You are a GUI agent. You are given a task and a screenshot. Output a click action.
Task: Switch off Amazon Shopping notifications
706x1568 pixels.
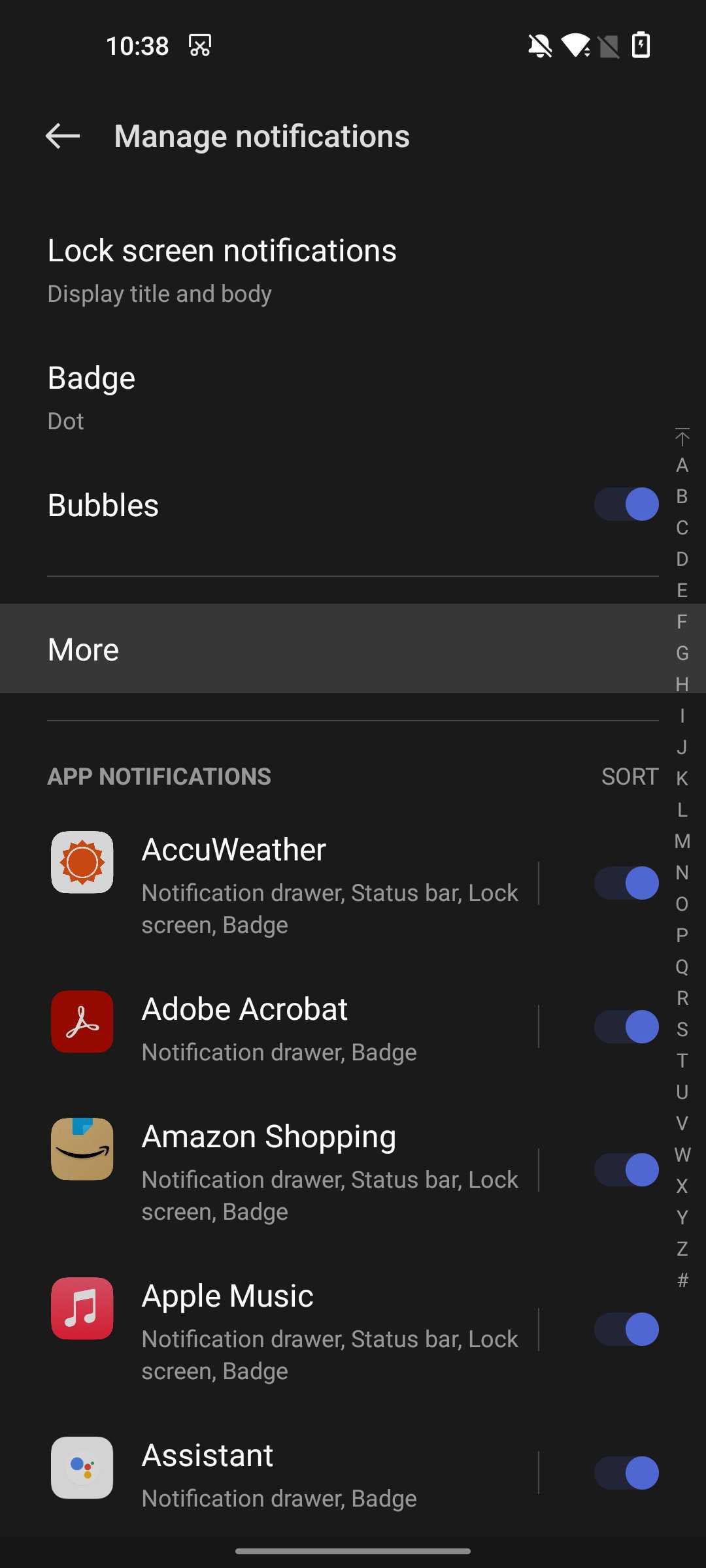[x=626, y=1170]
